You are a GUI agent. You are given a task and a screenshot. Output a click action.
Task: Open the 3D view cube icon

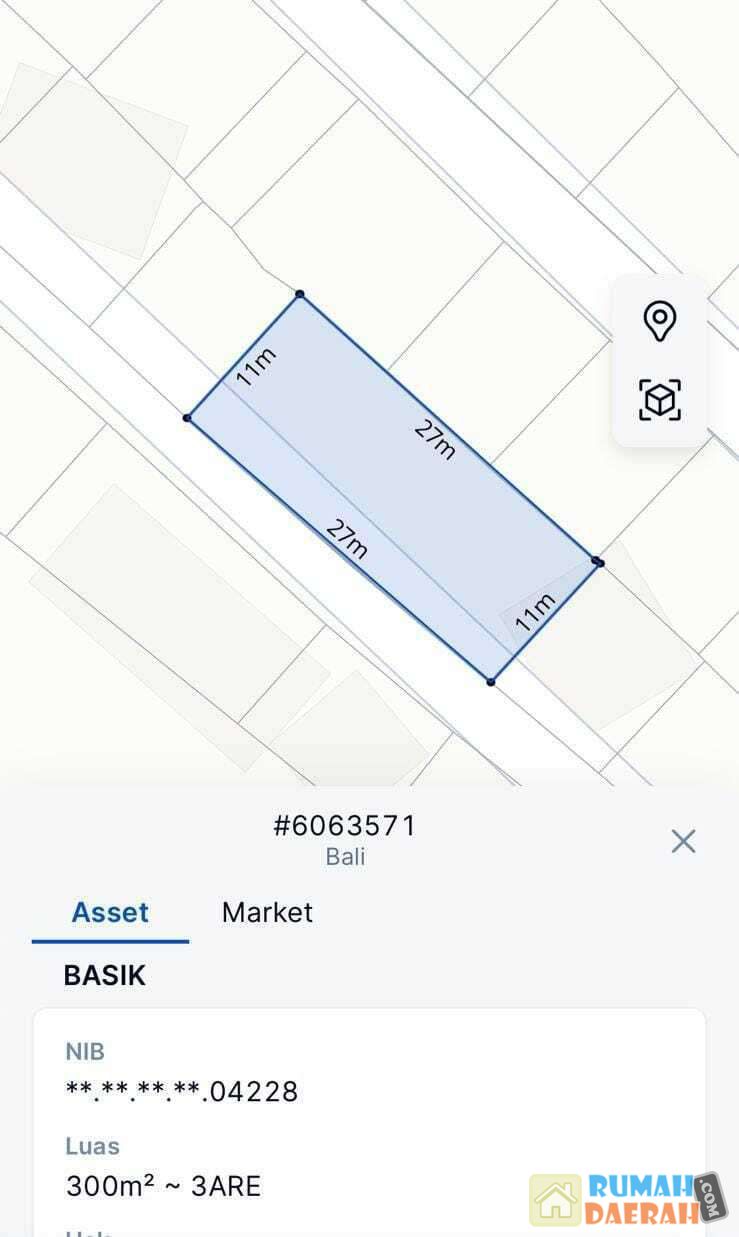pyautogui.click(x=659, y=400)
